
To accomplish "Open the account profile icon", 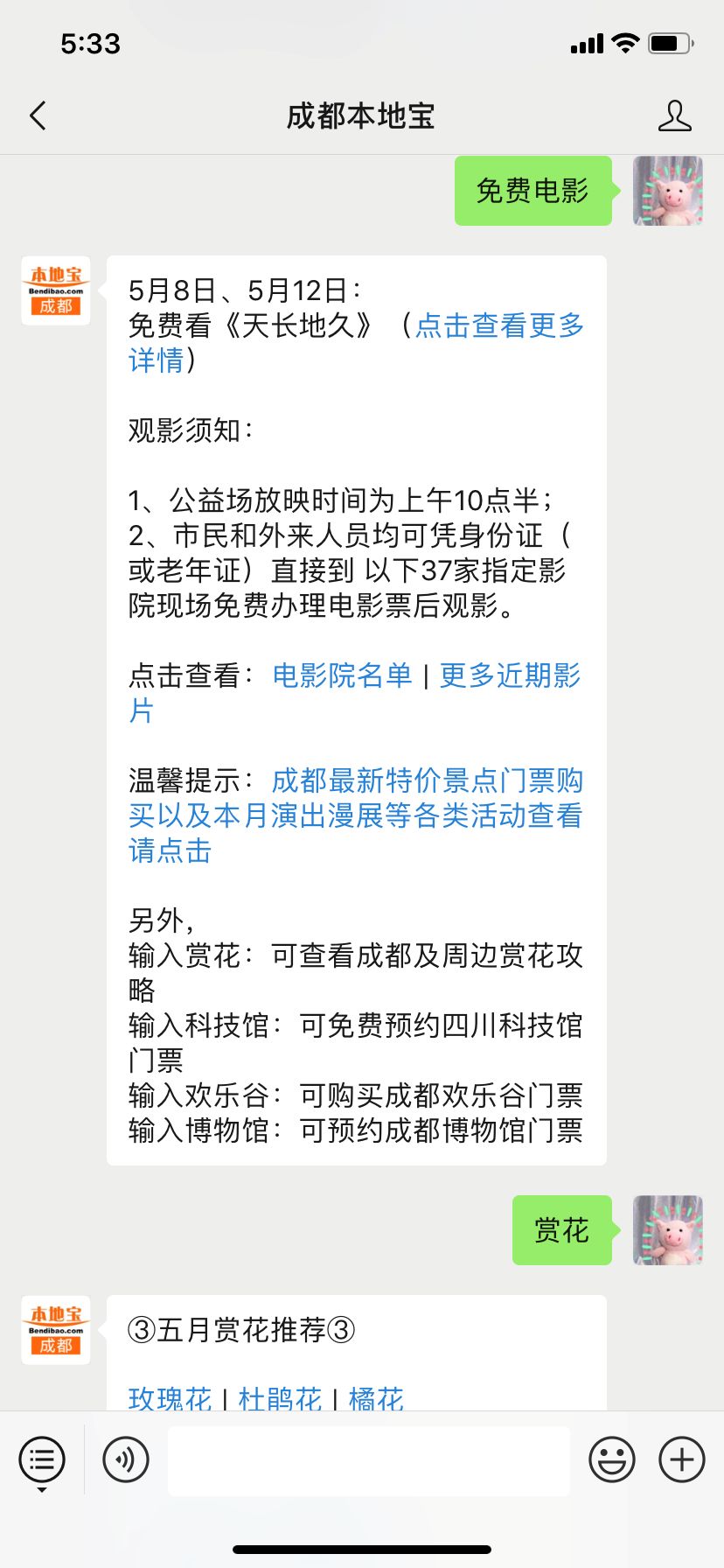I will (x=674, y=115).
